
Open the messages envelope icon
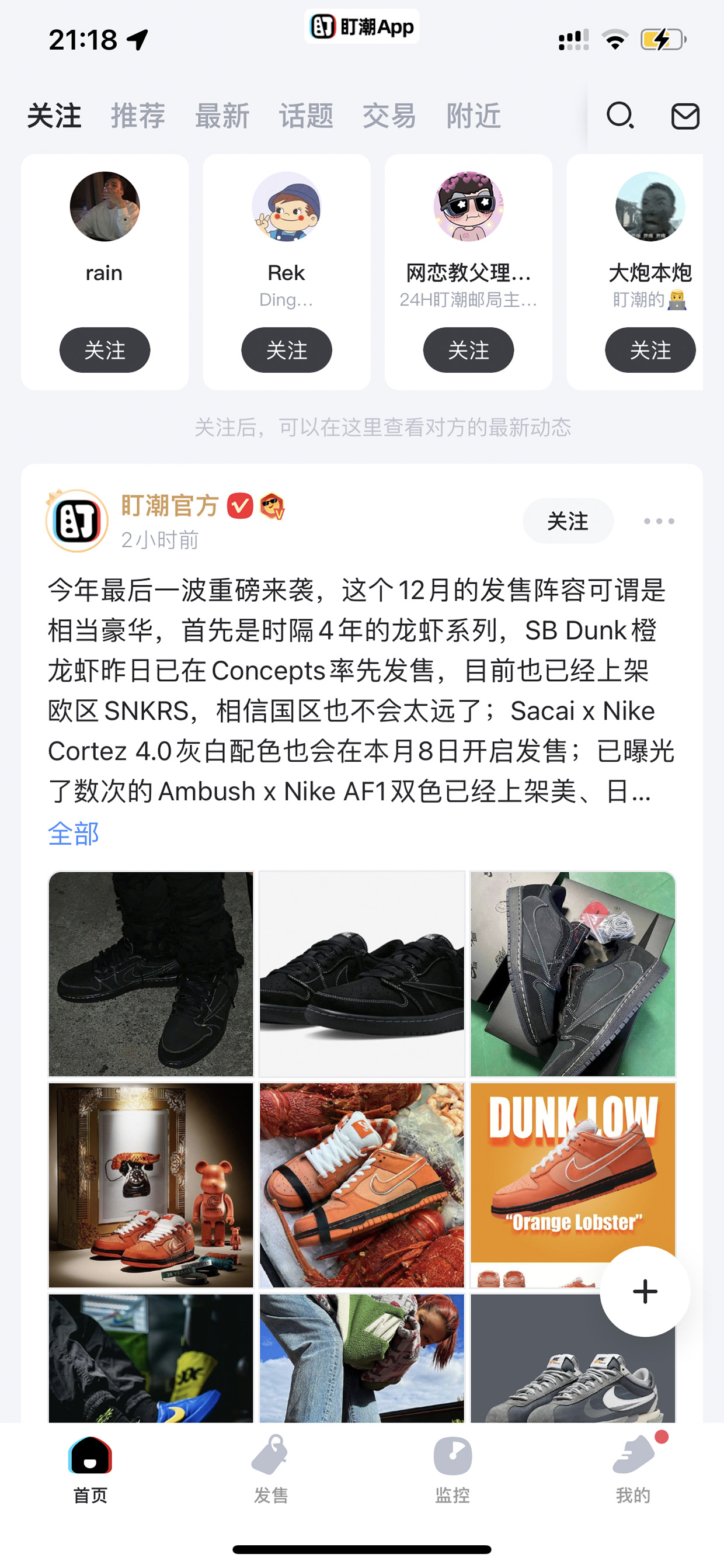tap(685, 116)
